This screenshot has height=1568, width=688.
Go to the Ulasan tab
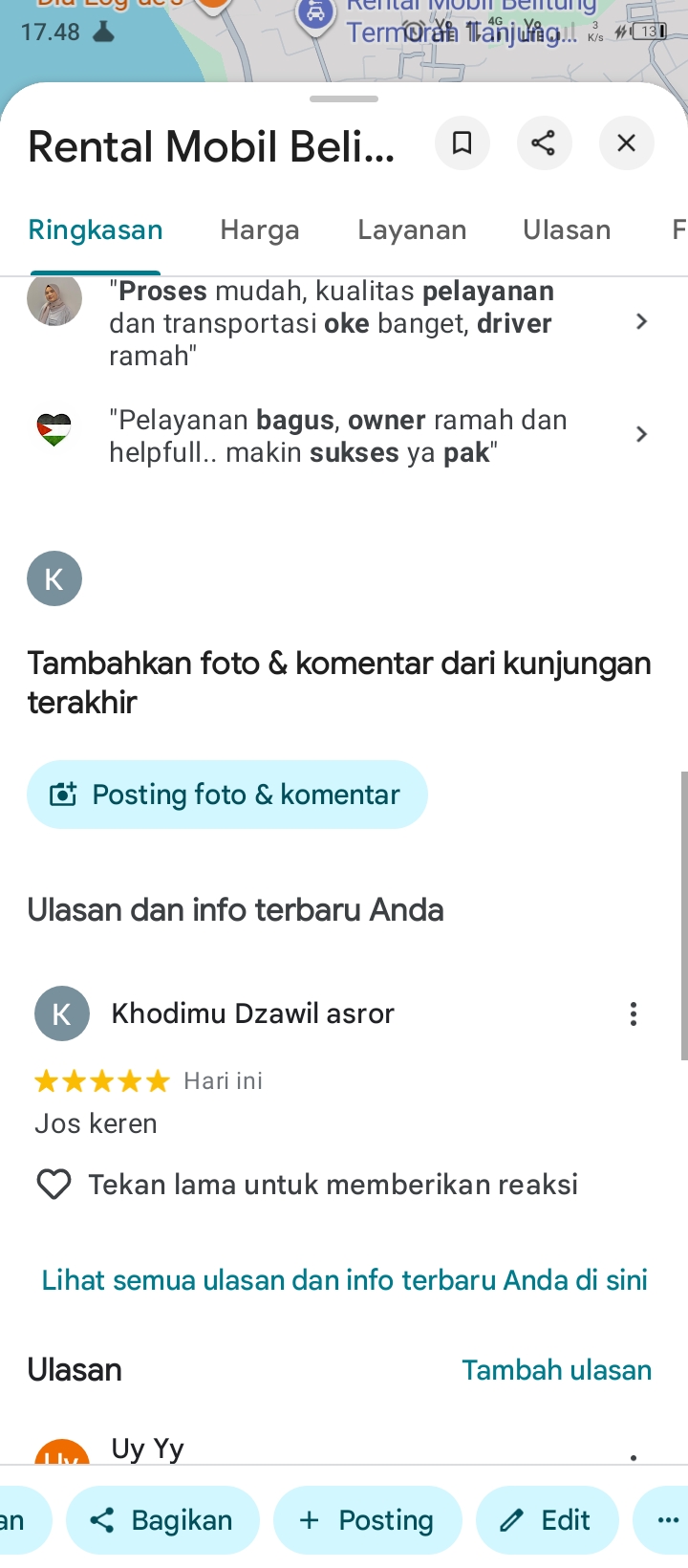(567, 230)
